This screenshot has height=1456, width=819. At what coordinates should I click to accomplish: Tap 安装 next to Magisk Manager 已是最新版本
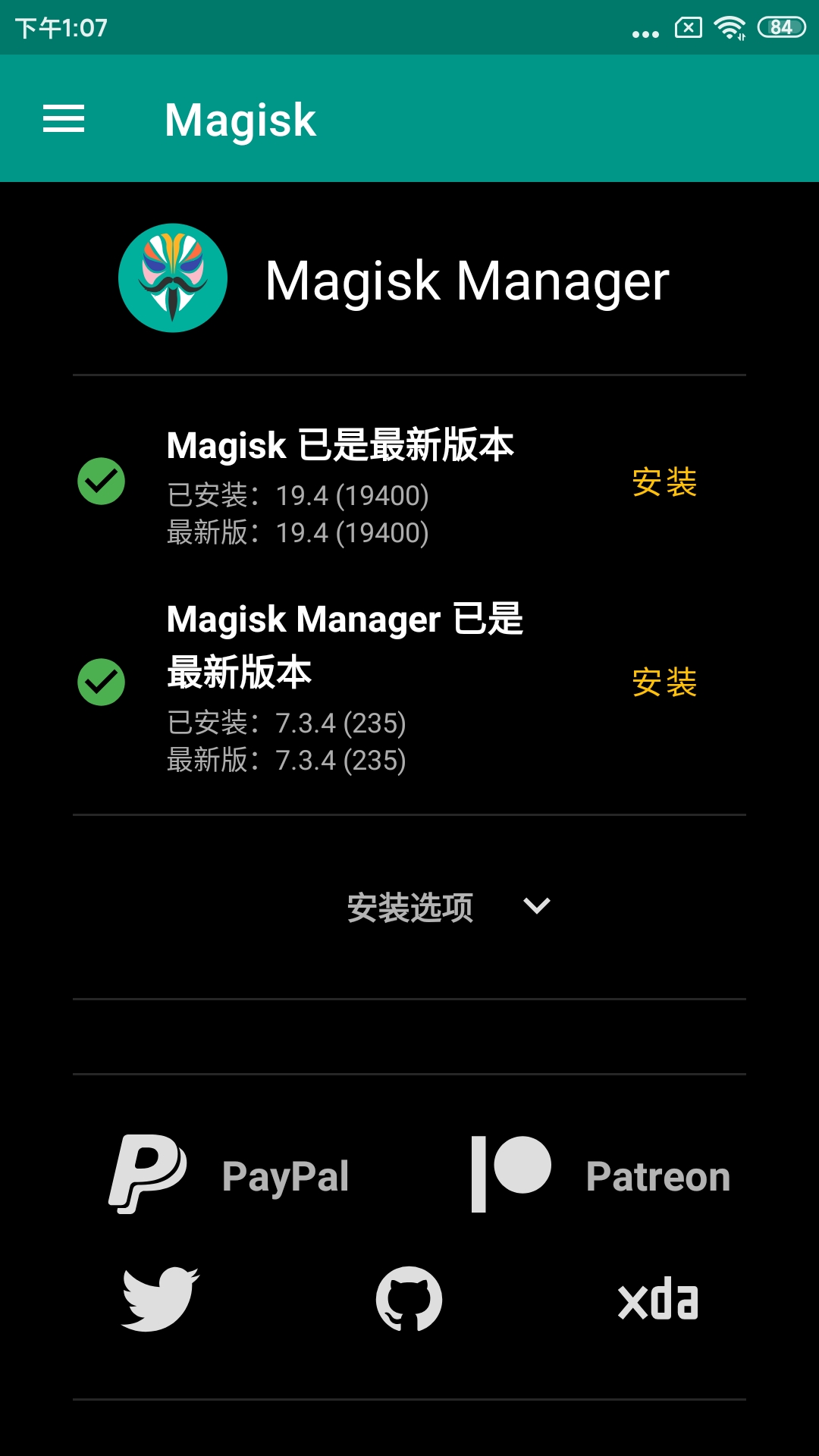point(664,682)
